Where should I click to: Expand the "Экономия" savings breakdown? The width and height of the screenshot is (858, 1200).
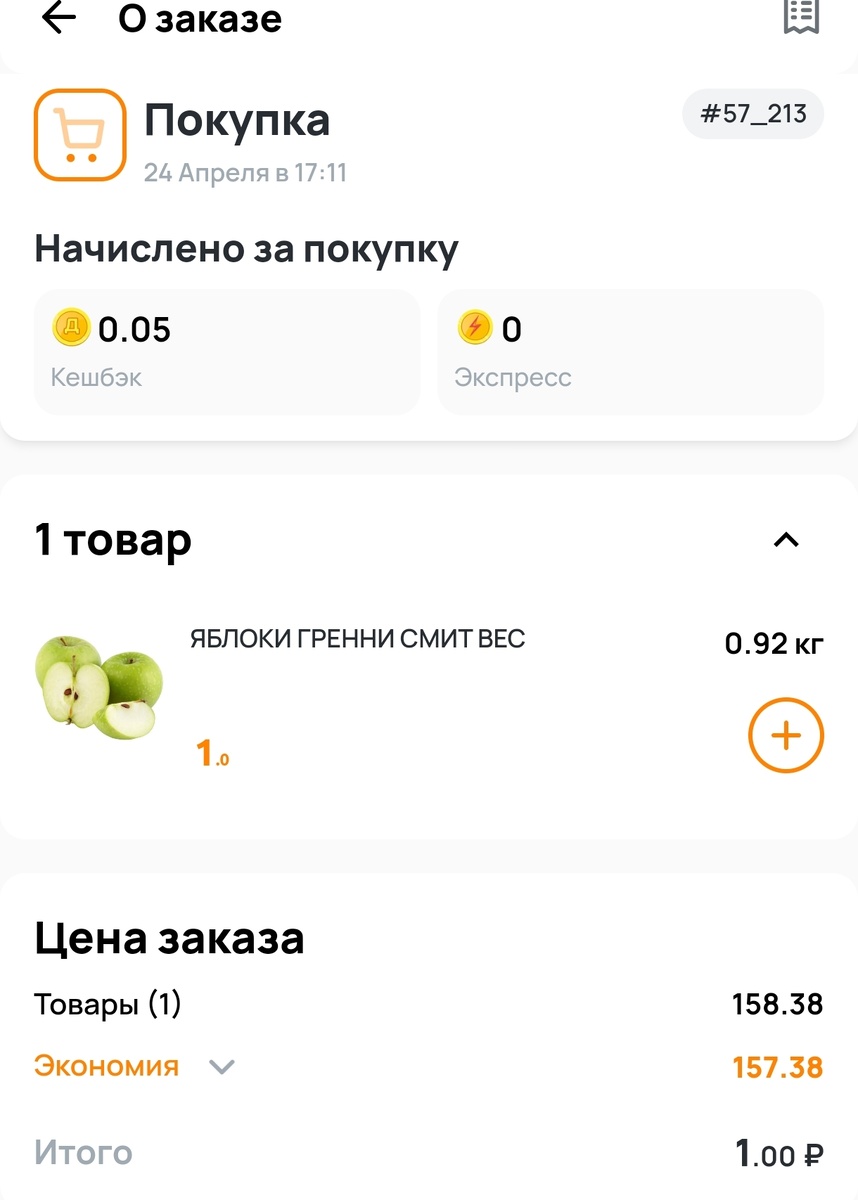pos(221,1066)
